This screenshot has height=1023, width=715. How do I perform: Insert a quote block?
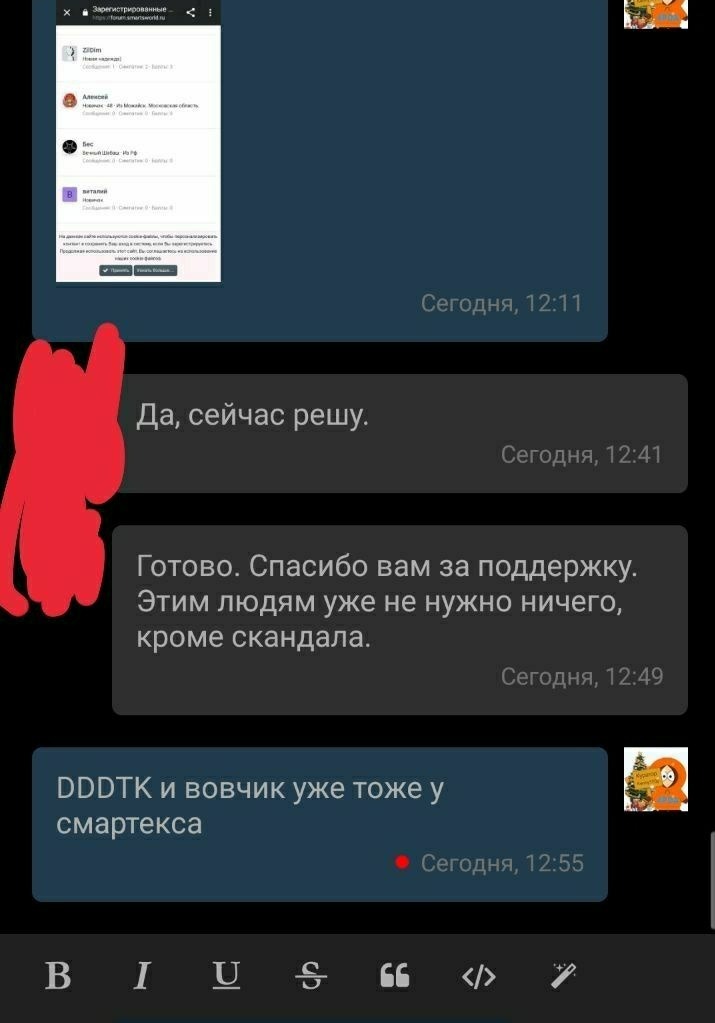pyautogui.click(x=395, y=976)
